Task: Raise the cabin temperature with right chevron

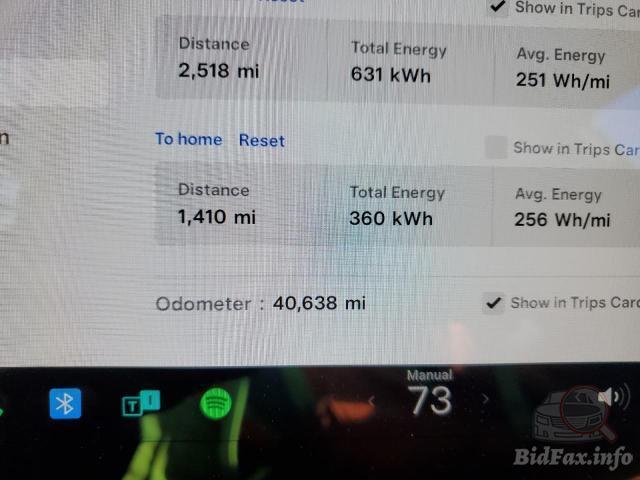Action: [486, 399]
